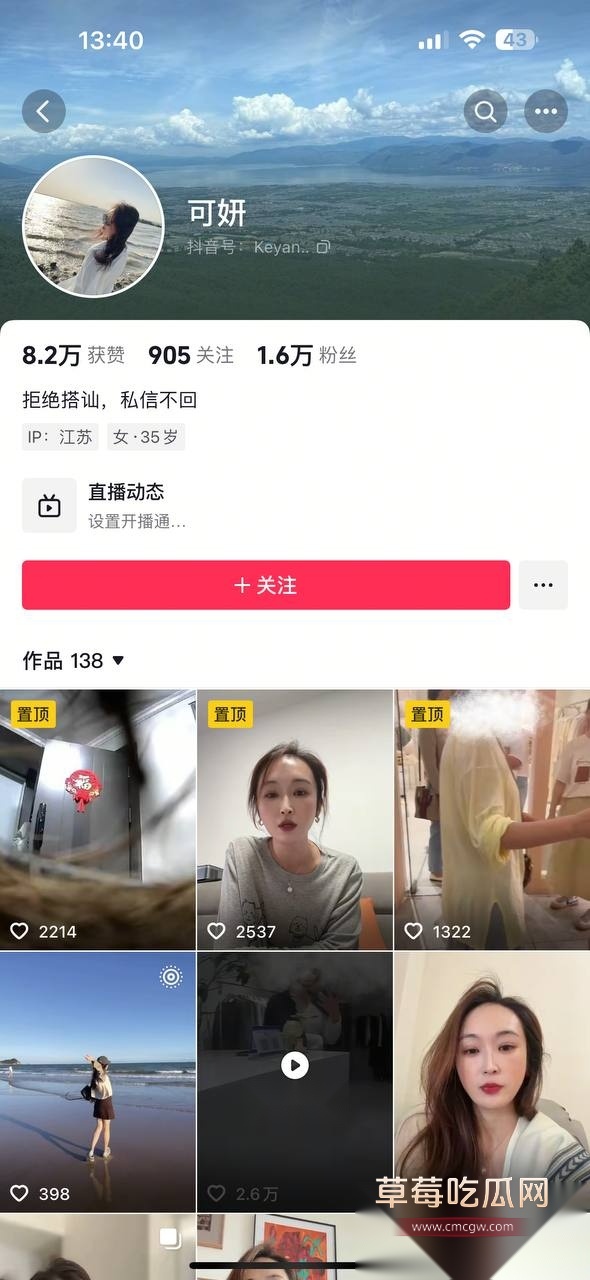Open the top-right three-dot menu

coord(545,112)
